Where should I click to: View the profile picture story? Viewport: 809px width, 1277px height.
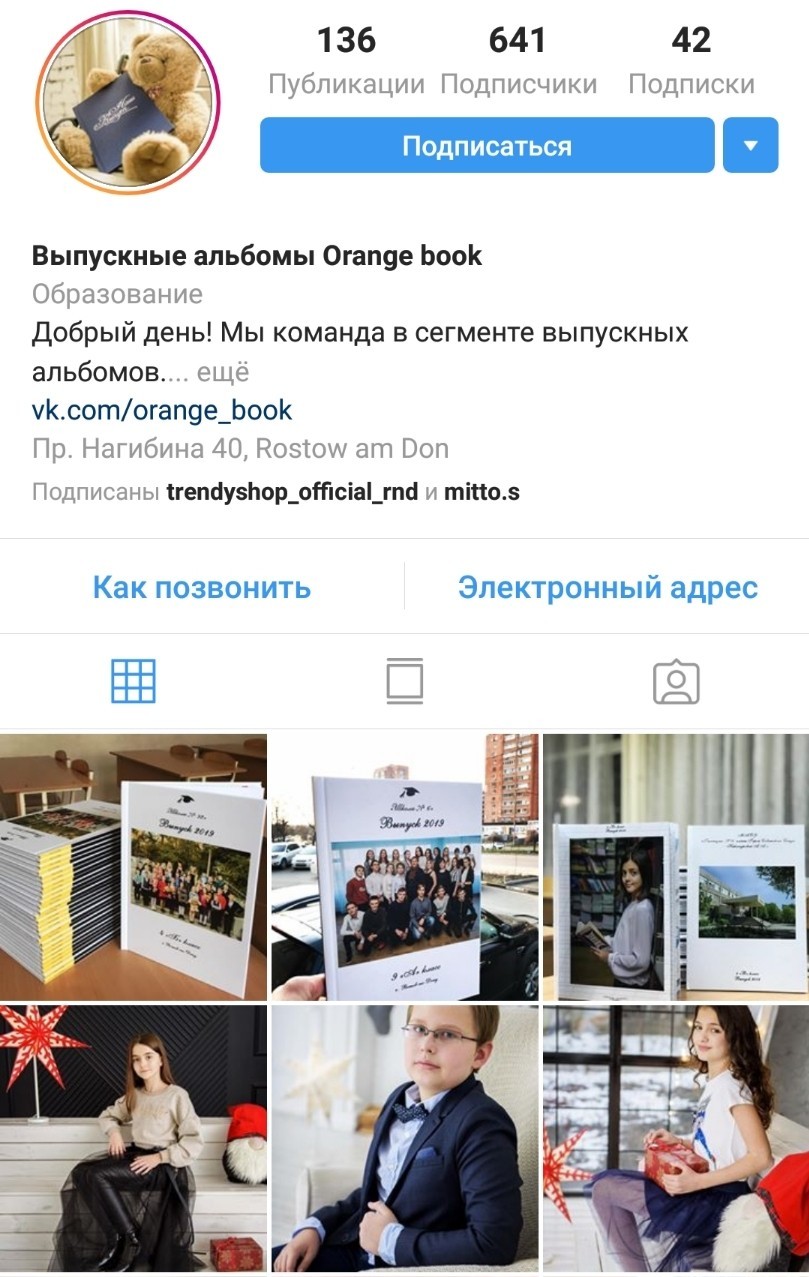(x=127, y=101)
